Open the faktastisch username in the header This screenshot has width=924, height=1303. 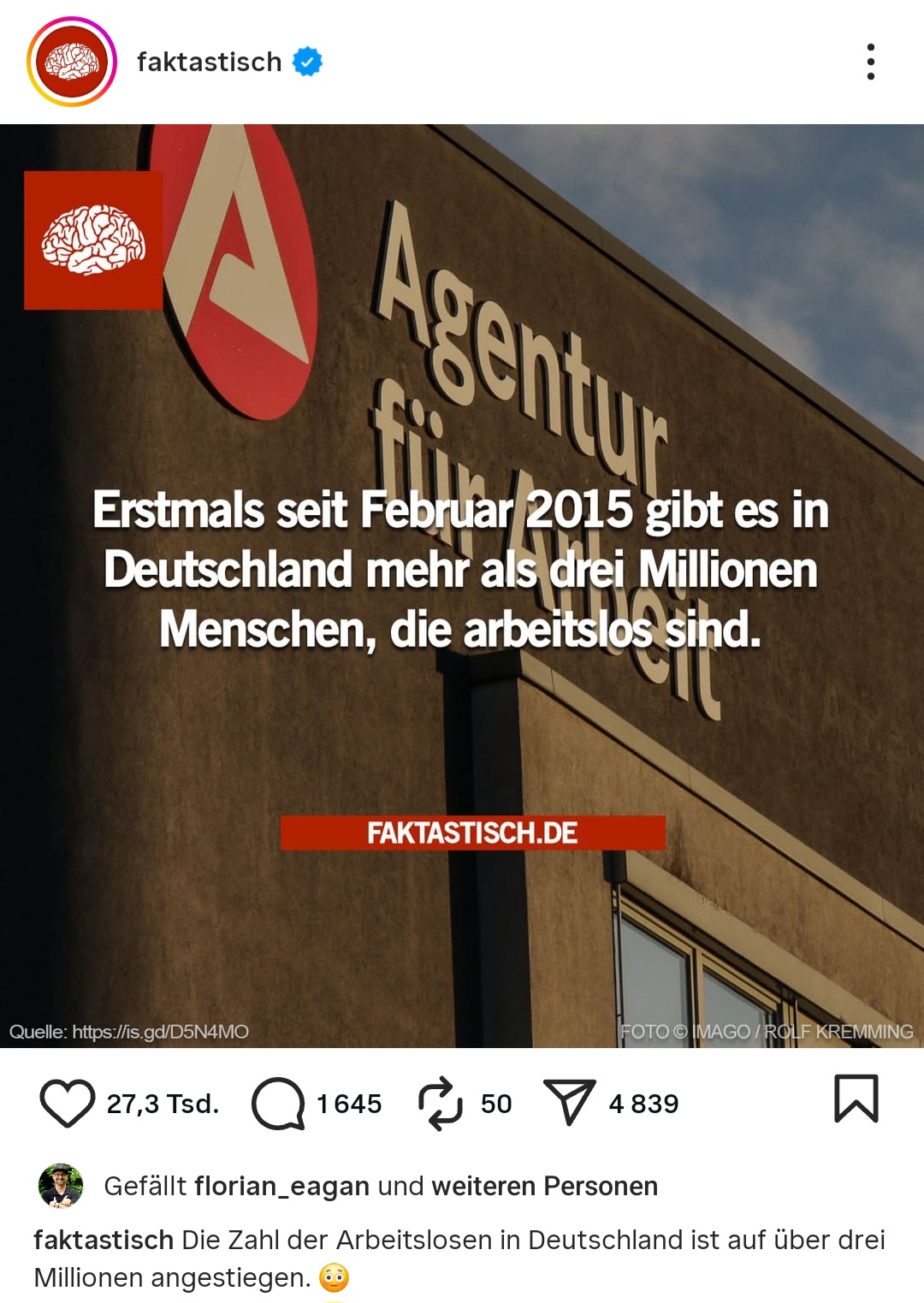point(209,62)
